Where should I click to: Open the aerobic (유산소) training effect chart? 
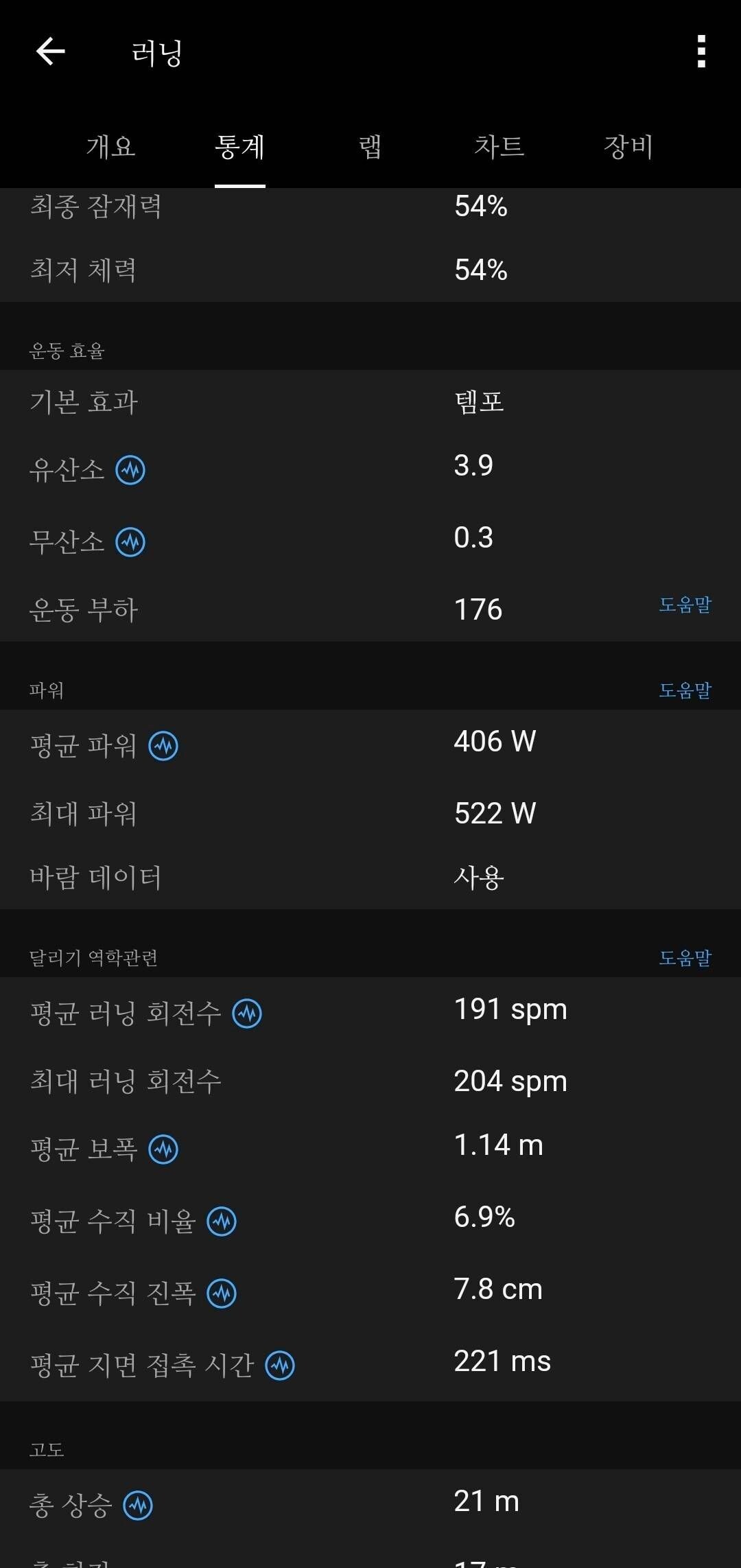tap(130, 470)
